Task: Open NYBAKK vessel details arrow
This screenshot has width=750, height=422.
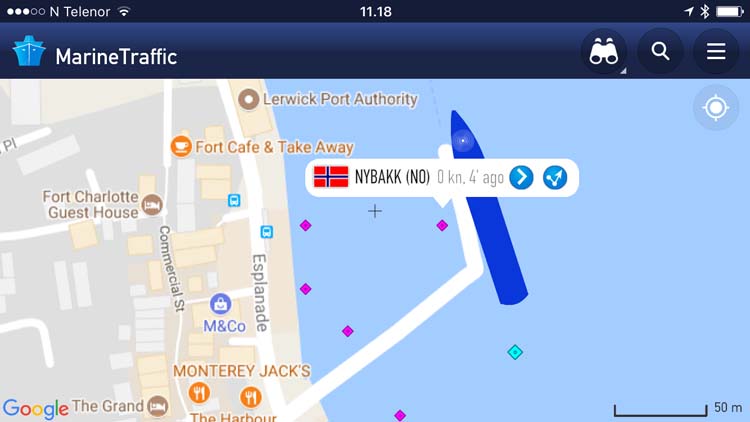Action: [521, 177]
